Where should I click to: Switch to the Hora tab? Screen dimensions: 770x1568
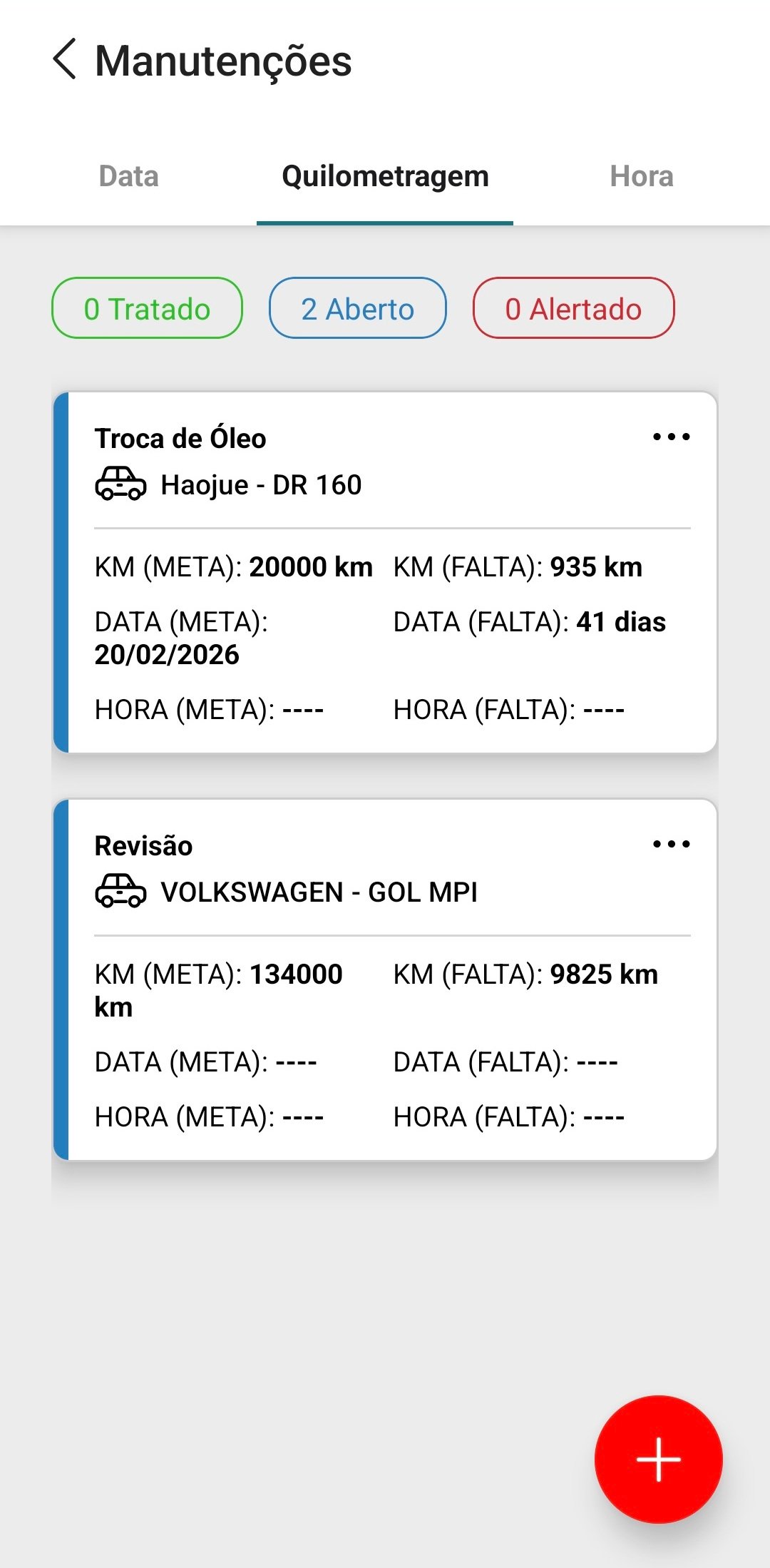[640, 176]
